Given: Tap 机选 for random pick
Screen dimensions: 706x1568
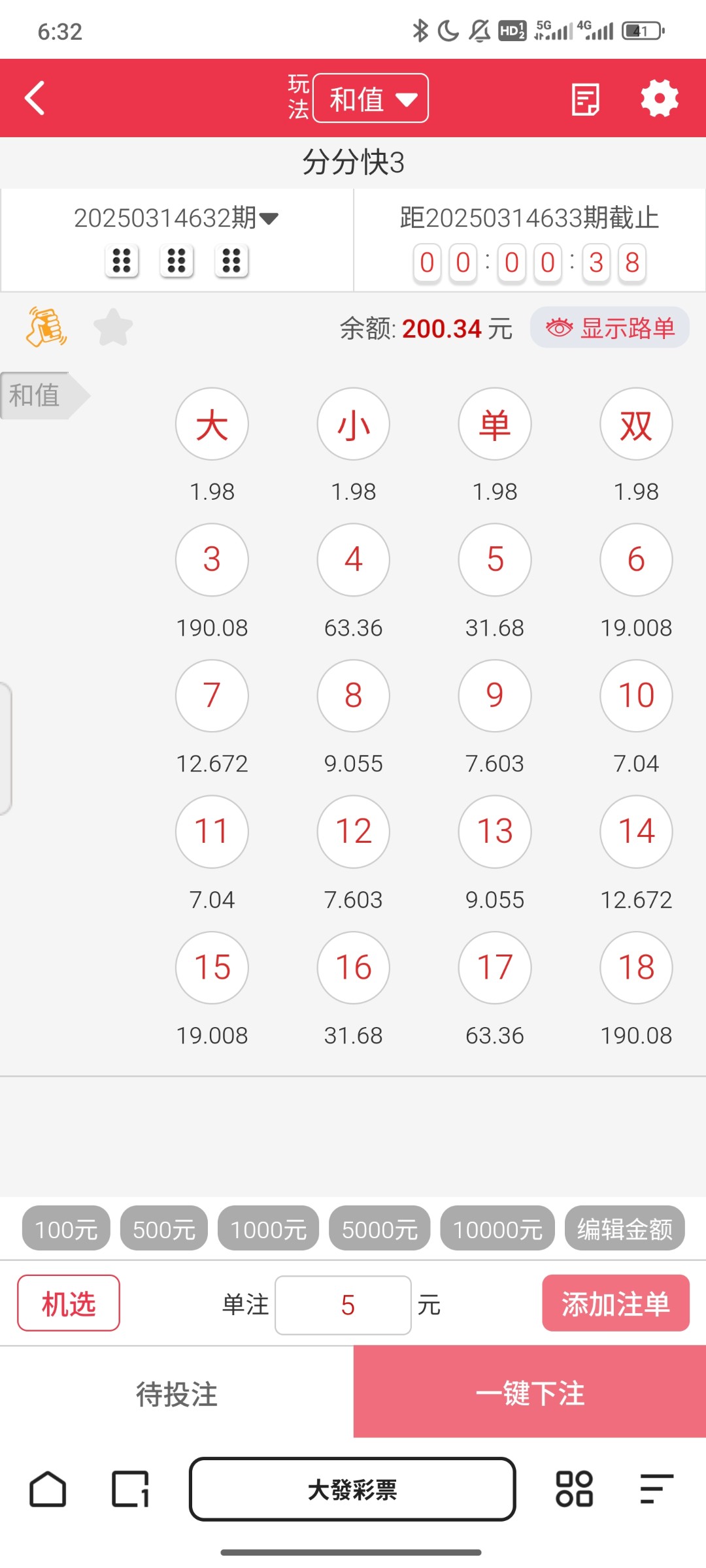Looking at the screenshot, I should click(x=69, y=1303).
